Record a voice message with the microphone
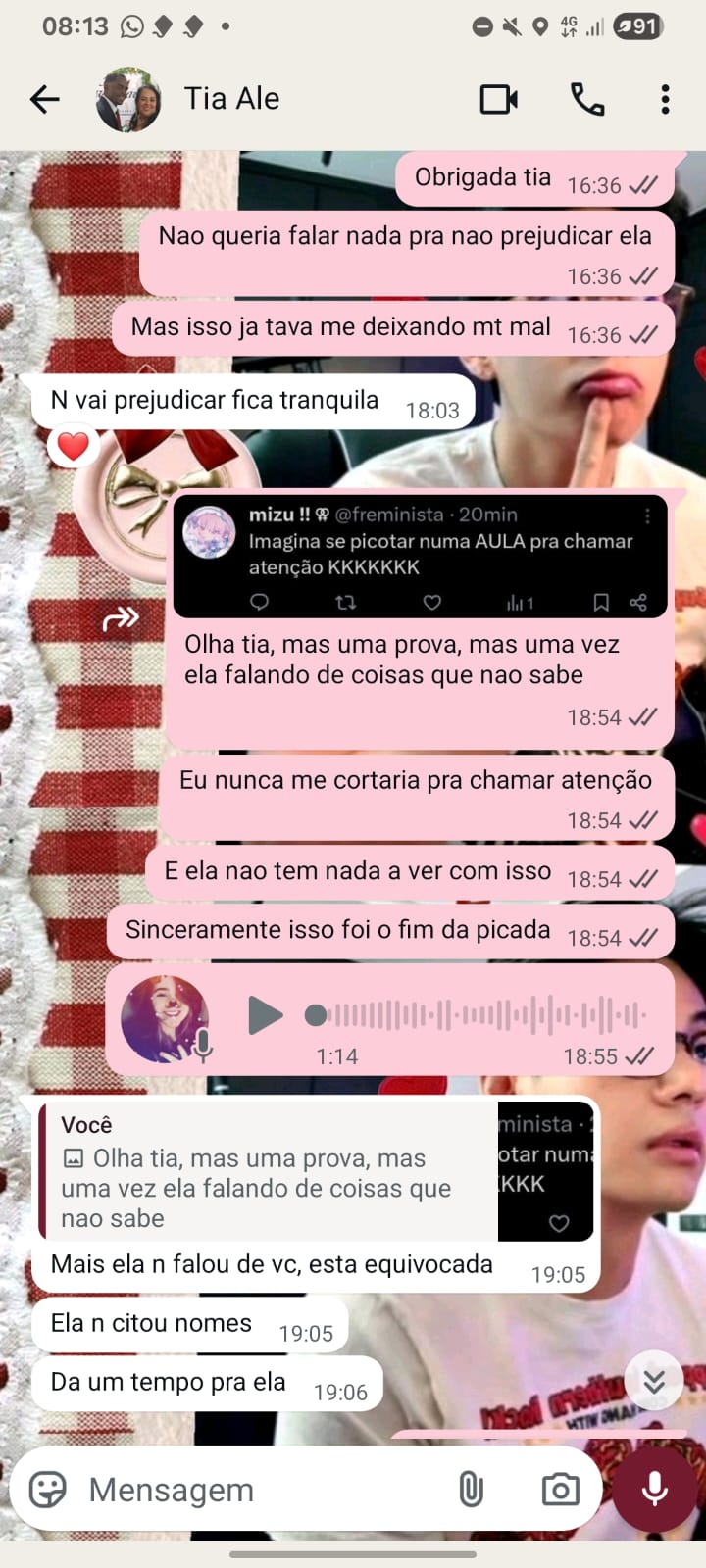706x1568 pixels. pyautogui.click(x=654, y=1490)
